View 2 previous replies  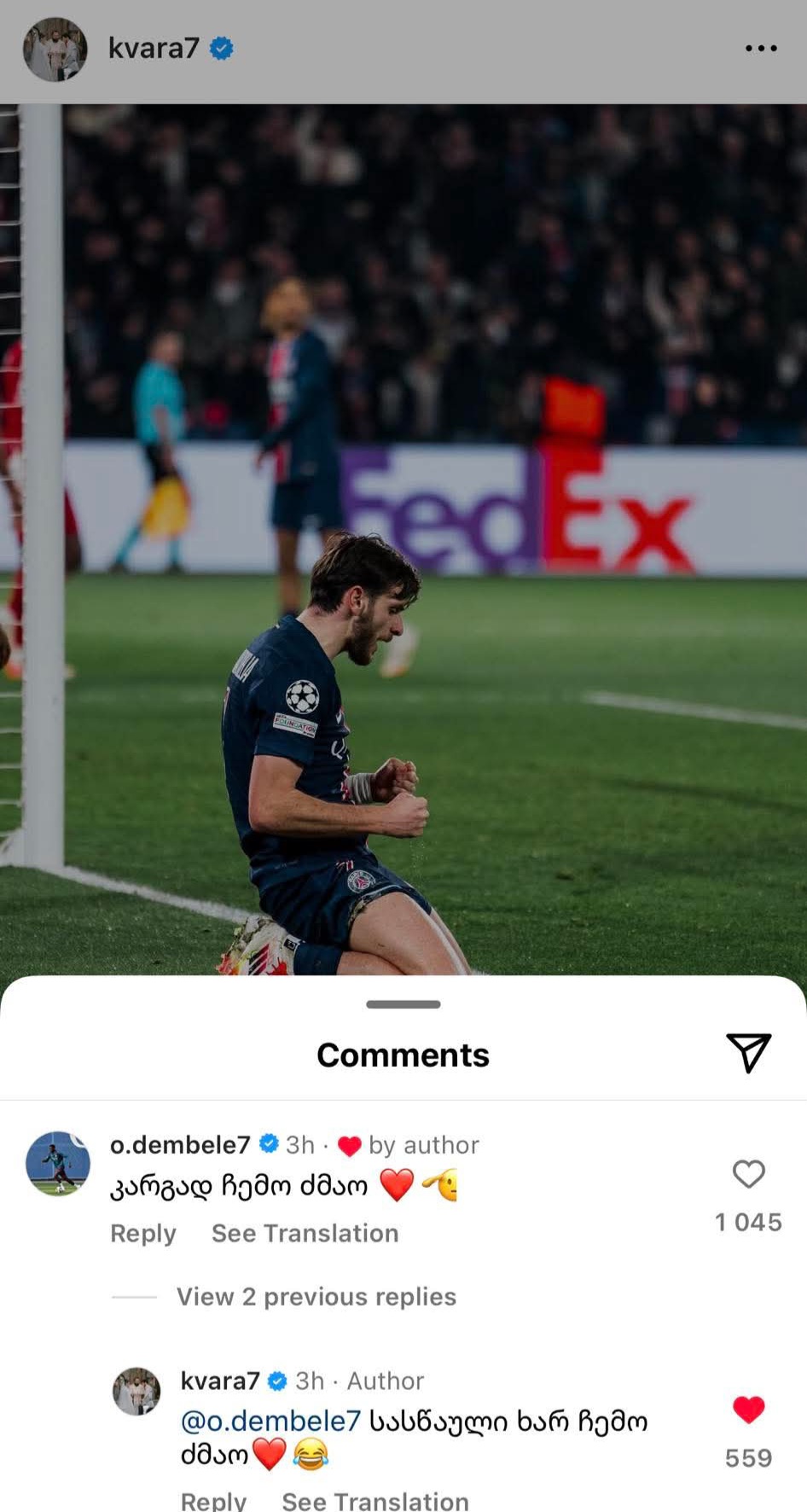[x=316, y=1296]
